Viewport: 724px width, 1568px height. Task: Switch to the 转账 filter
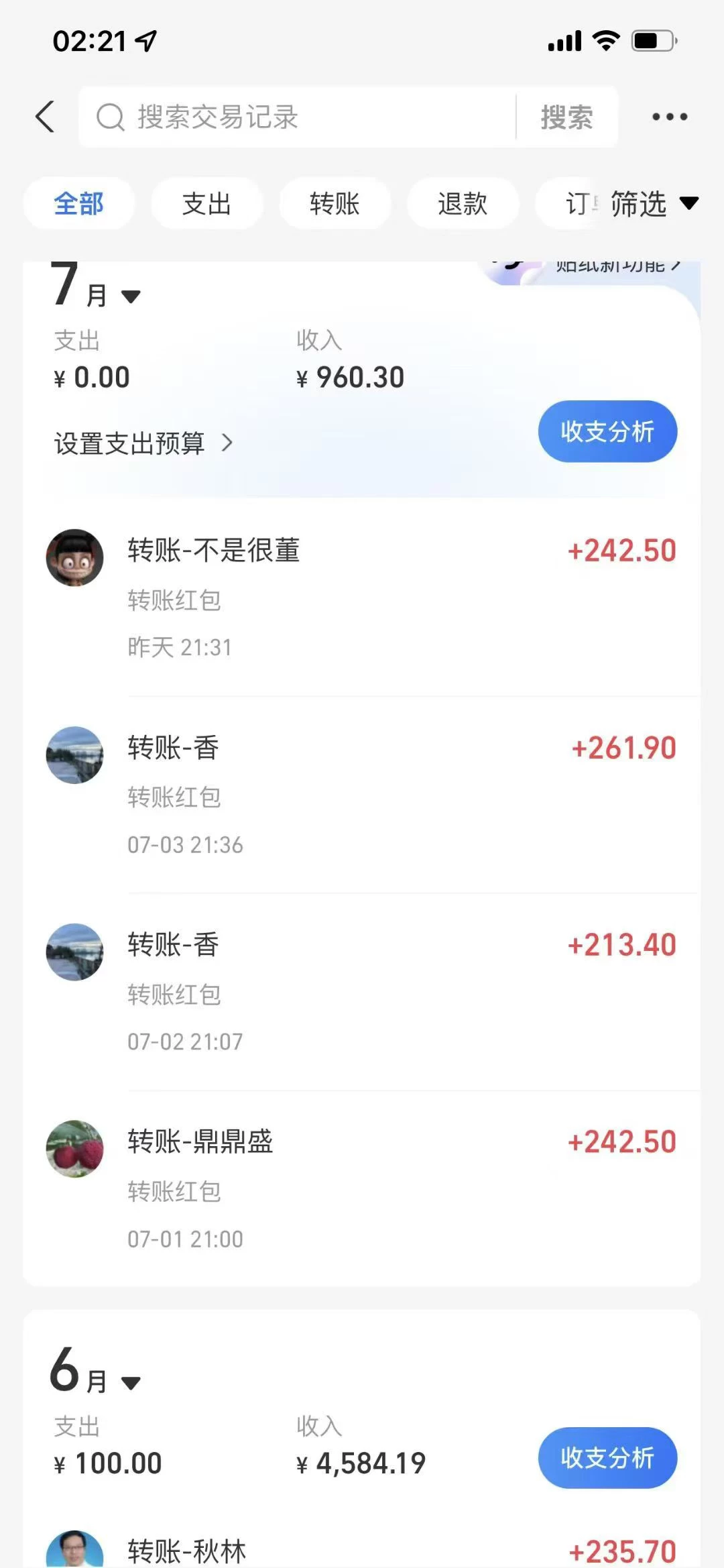[335, 204]
